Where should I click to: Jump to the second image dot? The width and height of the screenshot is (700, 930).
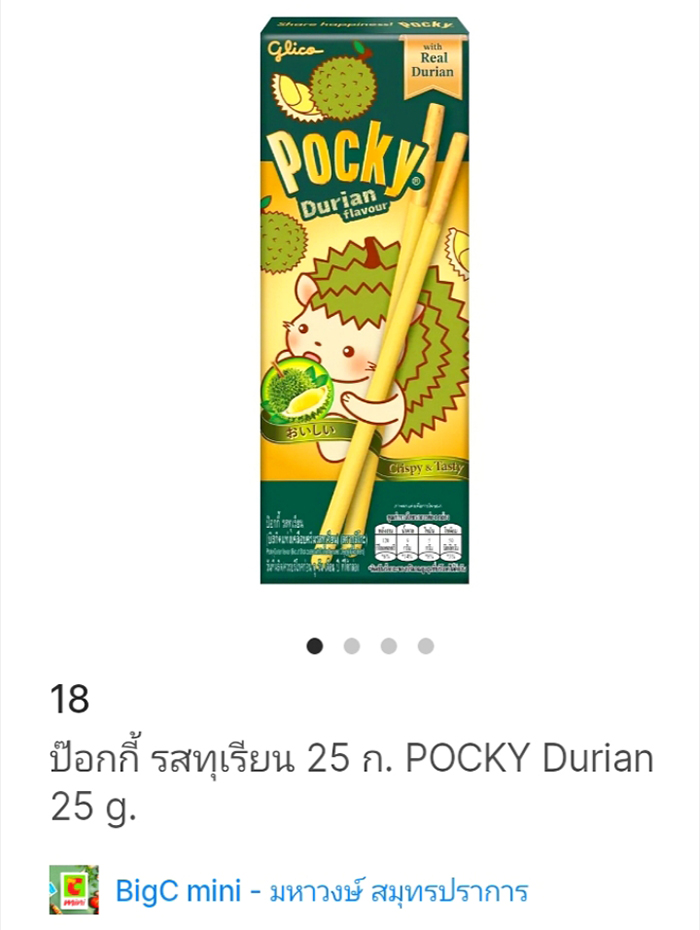(x=352, y=646)
